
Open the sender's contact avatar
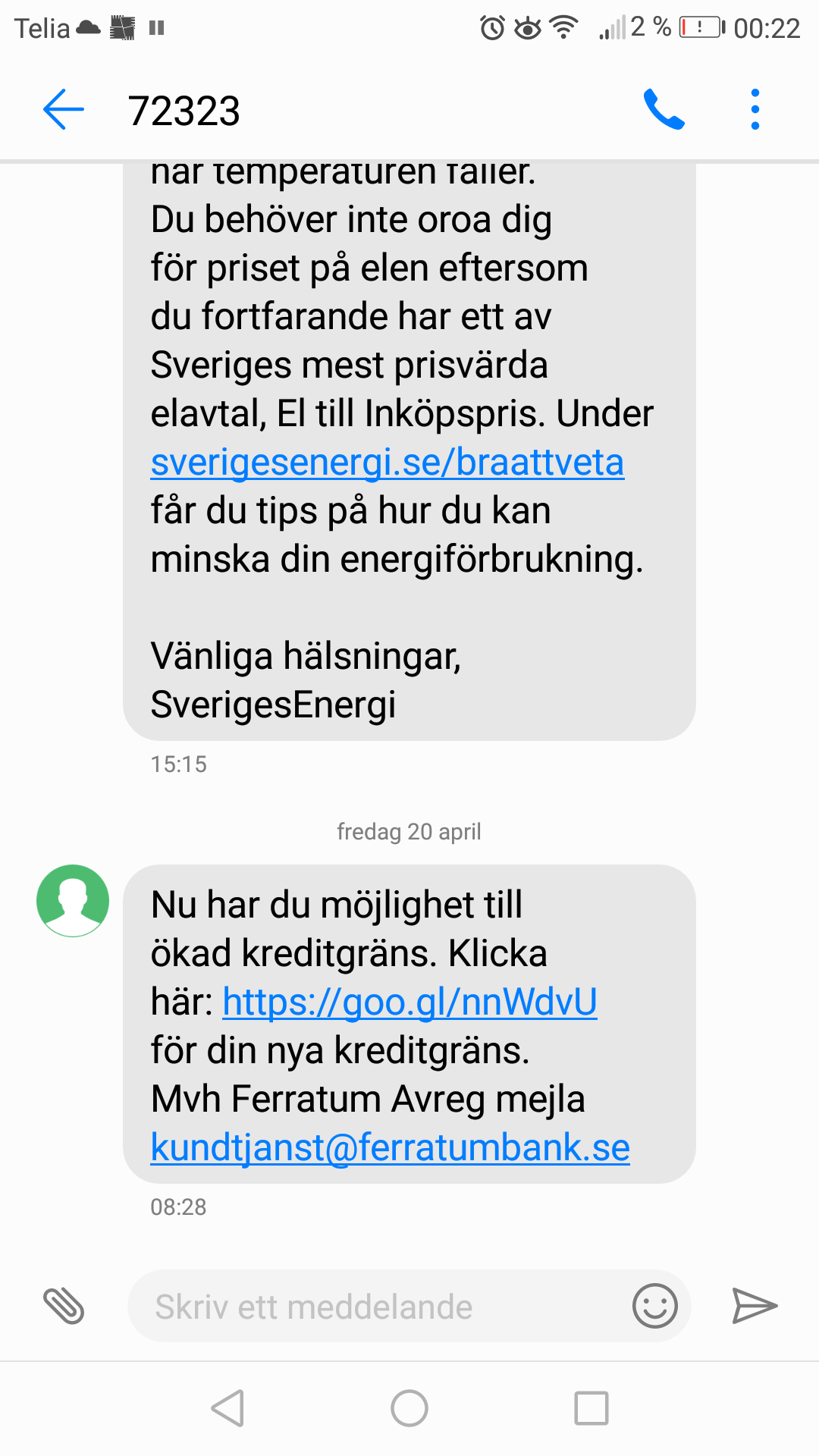point(73,901)
